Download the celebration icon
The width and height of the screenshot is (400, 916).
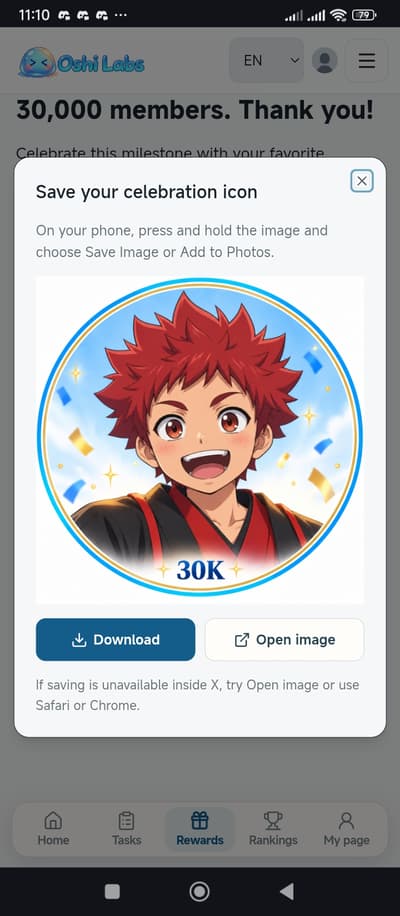(x=116, y=640)
